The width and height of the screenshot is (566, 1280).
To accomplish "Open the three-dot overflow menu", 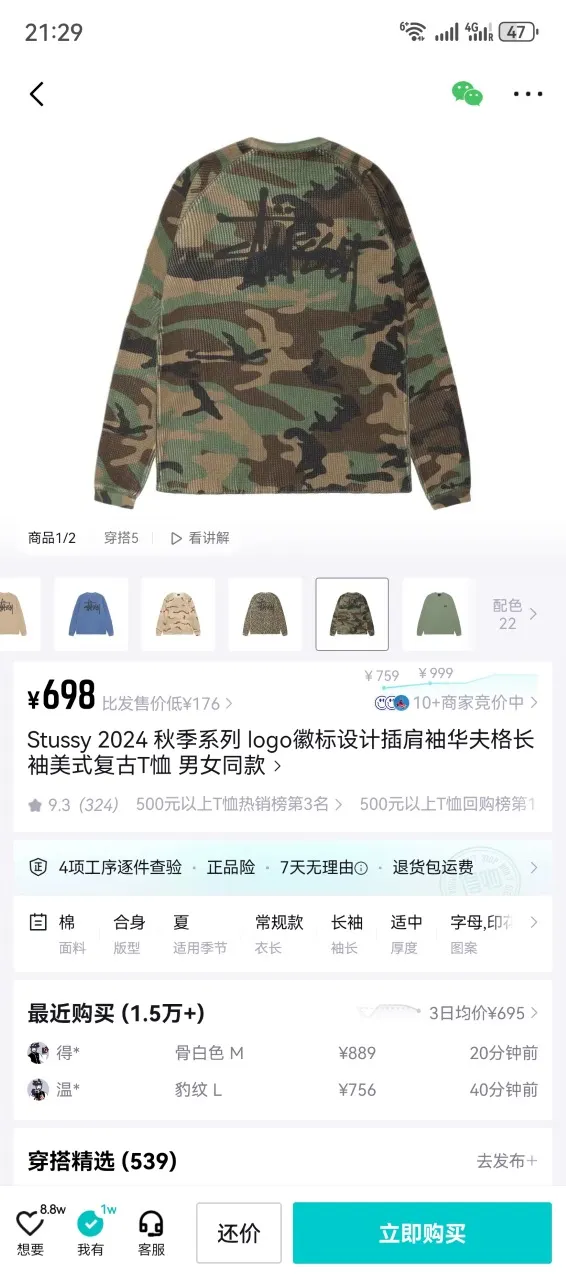I will tap(528, 94).
